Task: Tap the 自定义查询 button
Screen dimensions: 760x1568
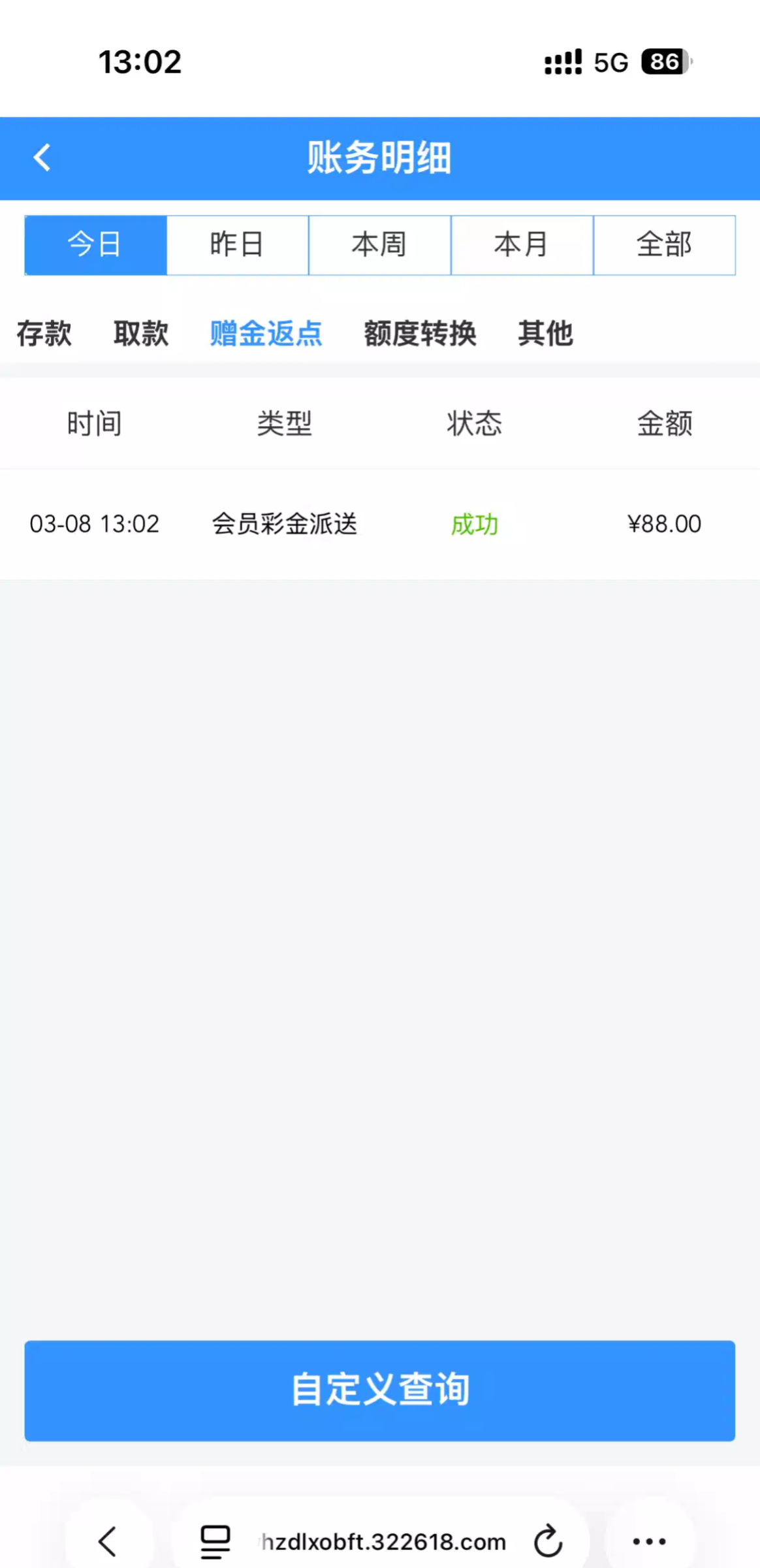Action: pos(379,1390)
